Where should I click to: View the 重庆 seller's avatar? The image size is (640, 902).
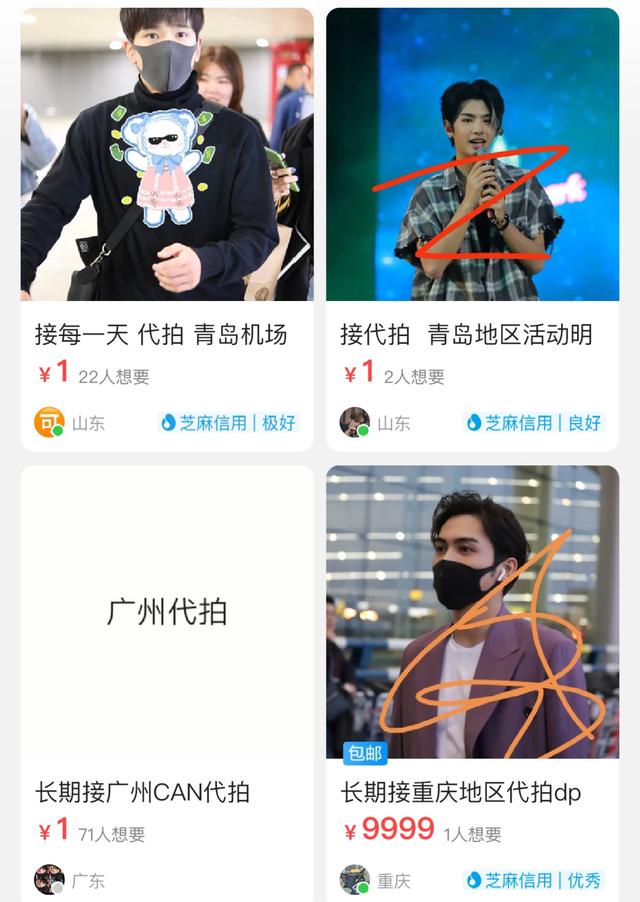pos(354,880)
